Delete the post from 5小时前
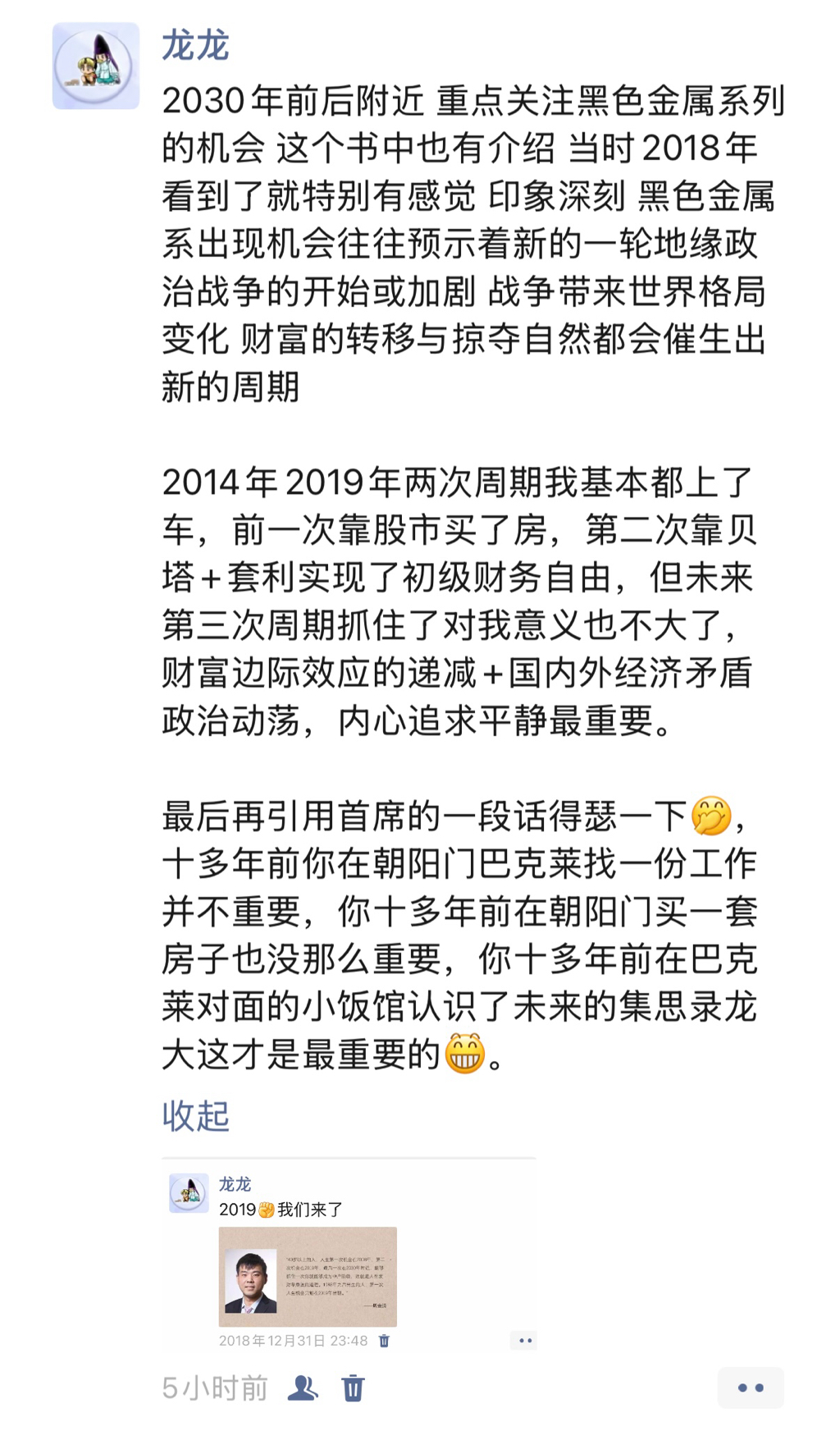The width and height of the screenshot is (840, 1436). pos(353,1388)
